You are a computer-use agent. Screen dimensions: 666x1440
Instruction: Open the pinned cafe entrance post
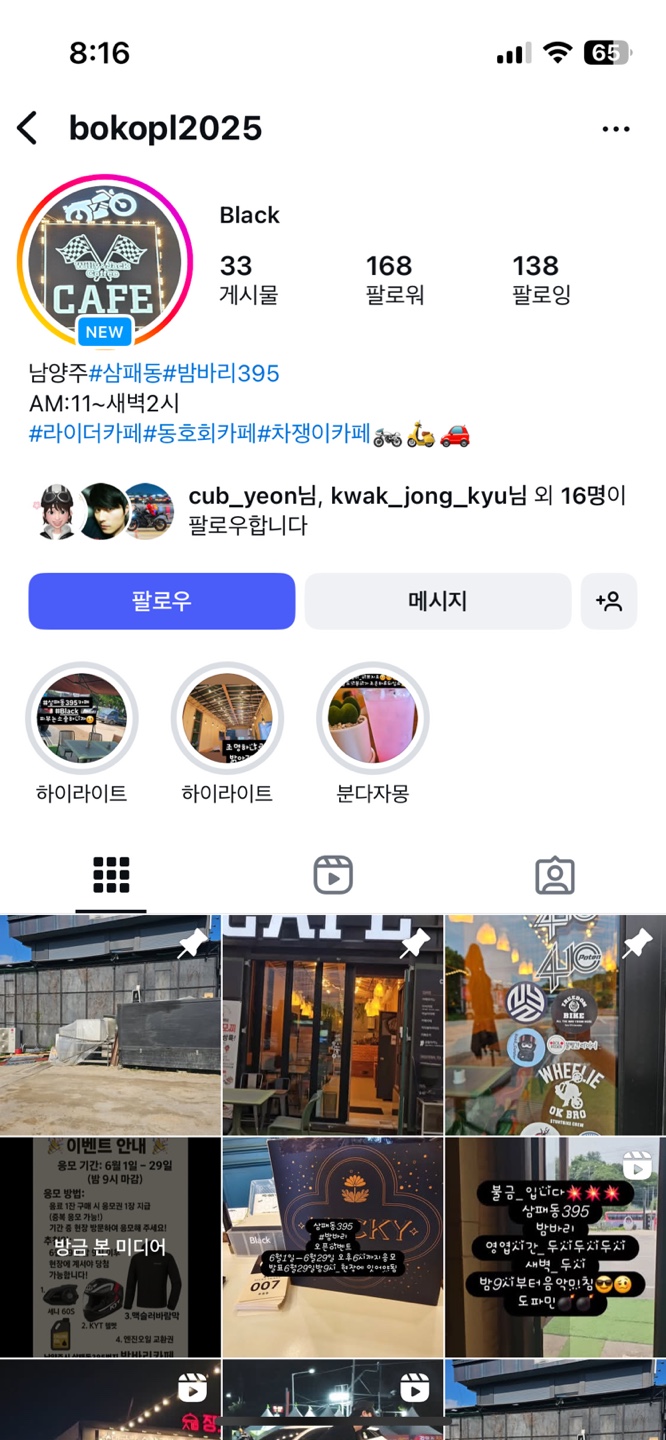coord(332,1024)
